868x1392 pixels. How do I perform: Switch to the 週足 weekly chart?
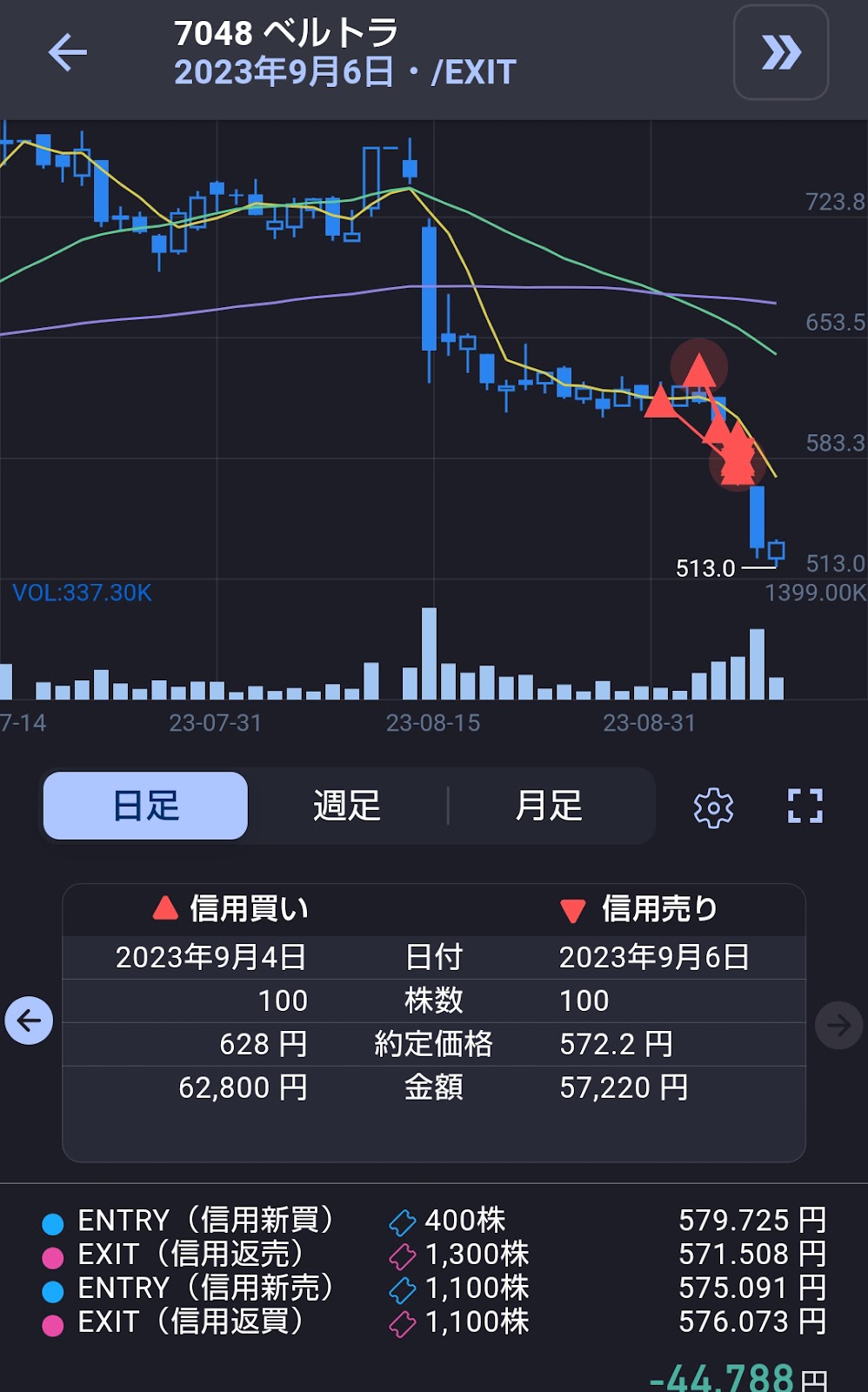347,806
